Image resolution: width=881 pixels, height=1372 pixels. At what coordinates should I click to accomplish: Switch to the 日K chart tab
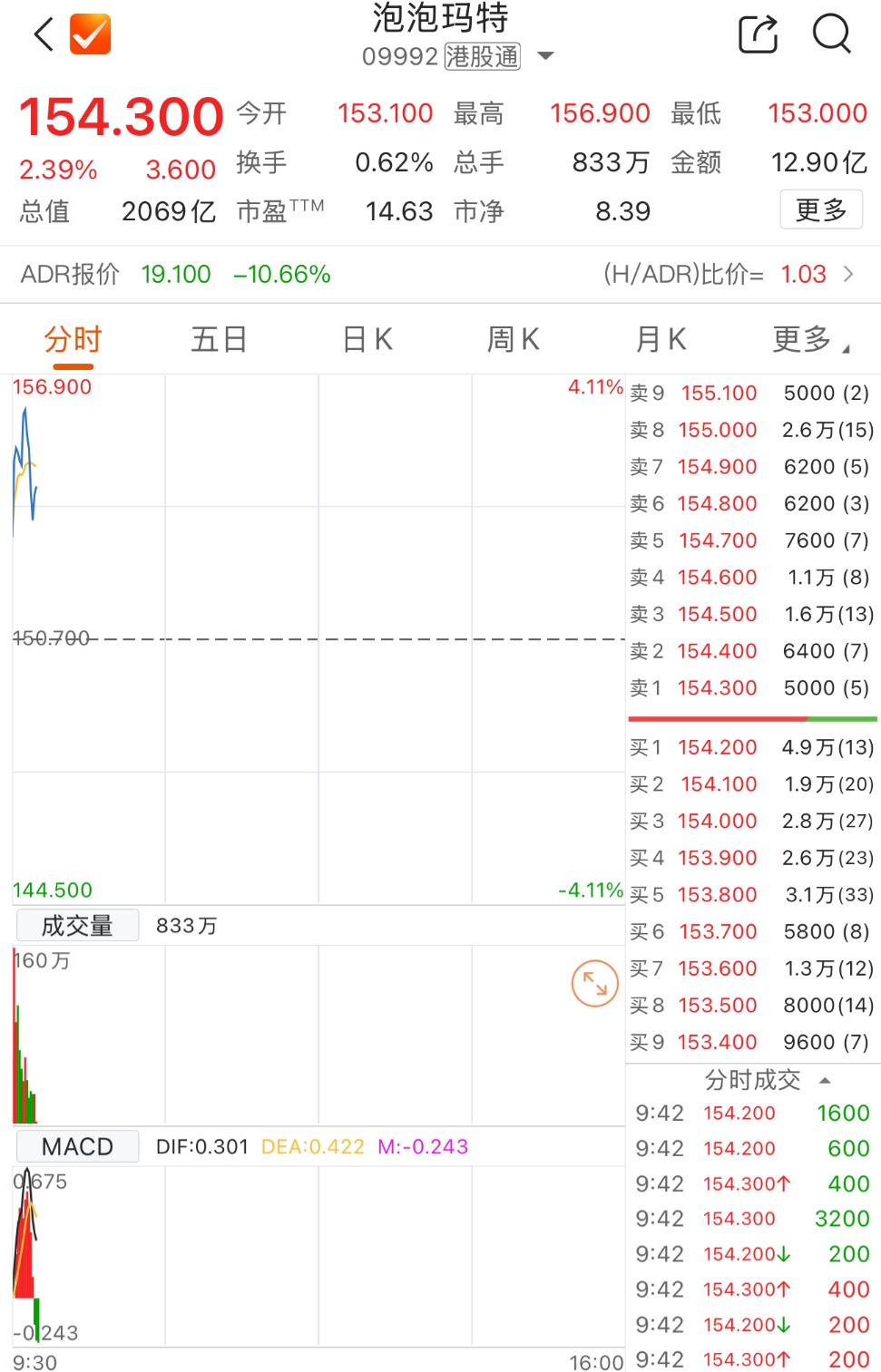pyautogui.click(x=367, y=340)
